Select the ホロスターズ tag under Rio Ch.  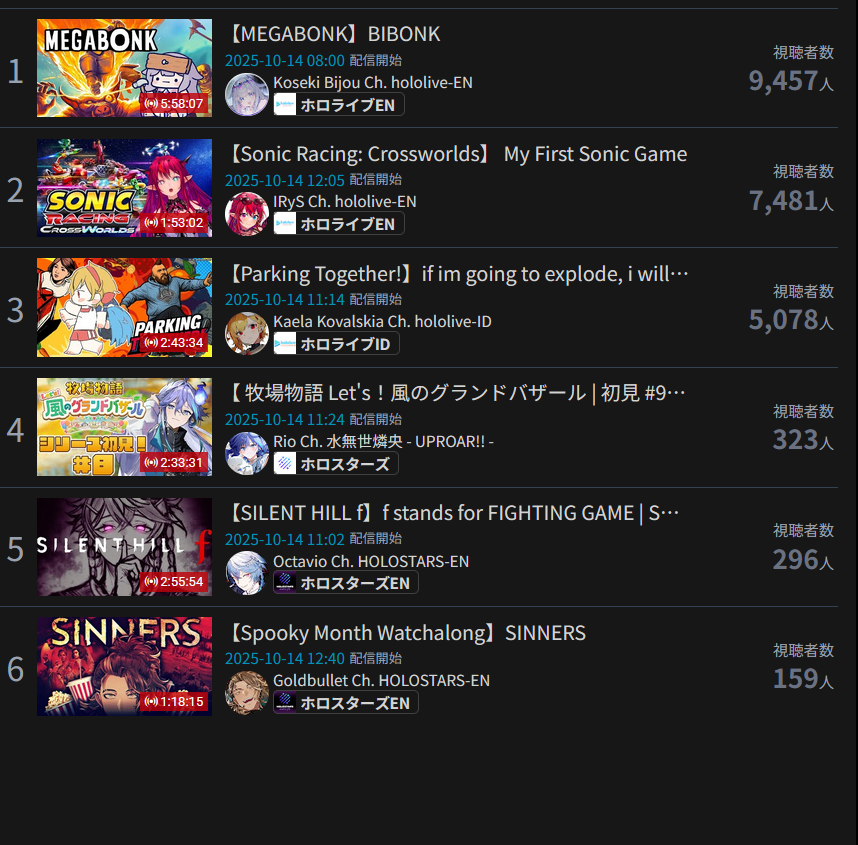pos(336,464)
